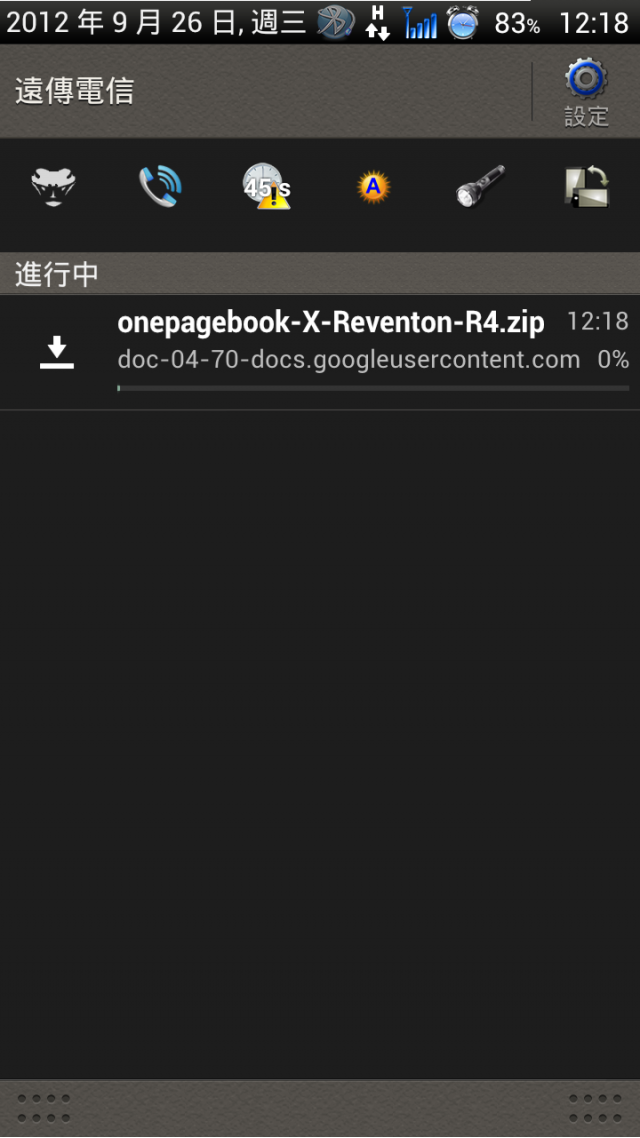Open the 設定 settings gear

(x=586, y=92)
